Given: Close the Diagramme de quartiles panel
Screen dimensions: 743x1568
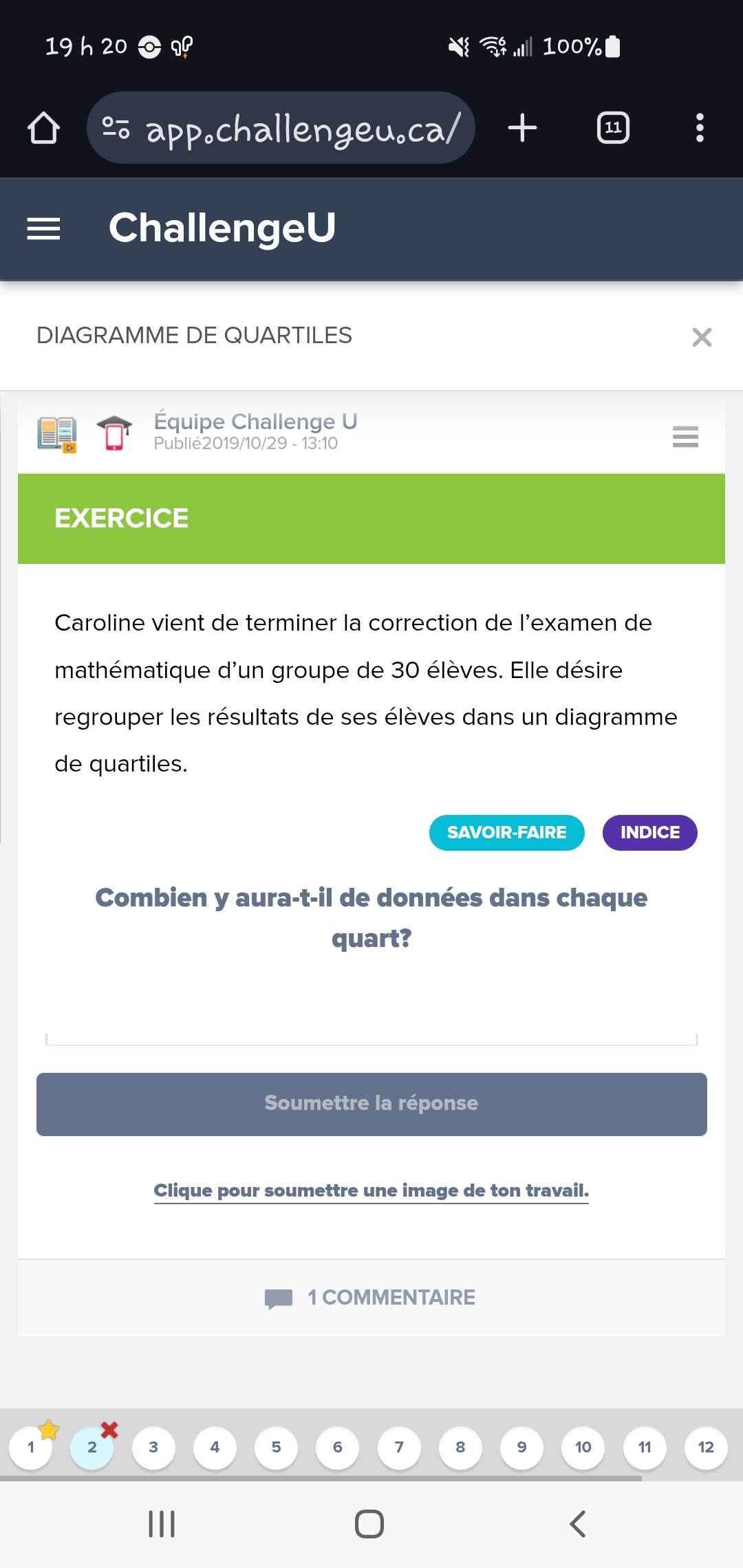Looking at the screenshot, I should (x=701, y=337).
